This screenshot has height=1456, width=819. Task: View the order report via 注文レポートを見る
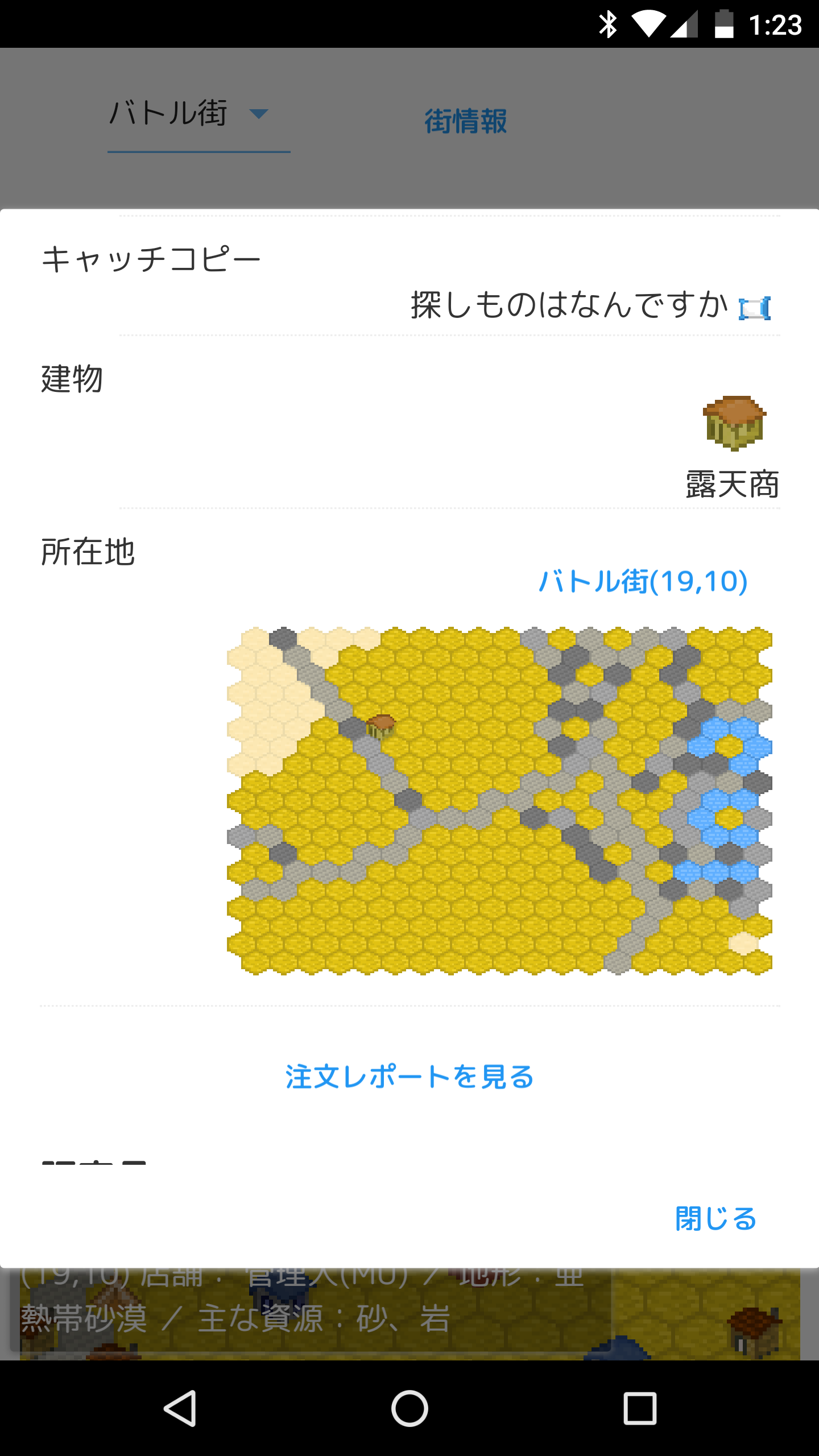point(409,1077)
